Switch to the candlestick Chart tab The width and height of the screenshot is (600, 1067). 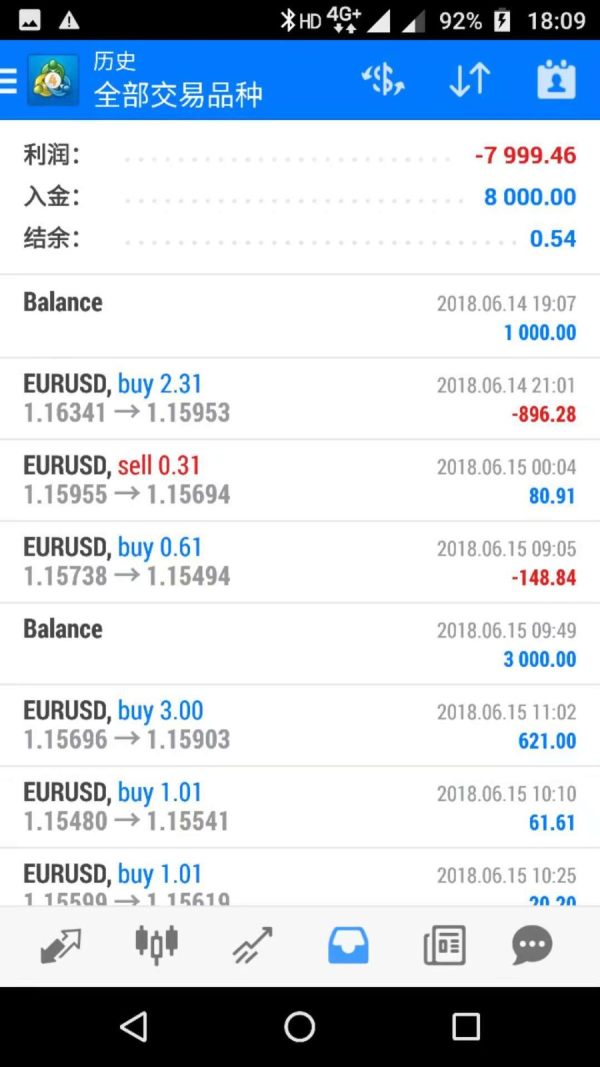[156, 945]
